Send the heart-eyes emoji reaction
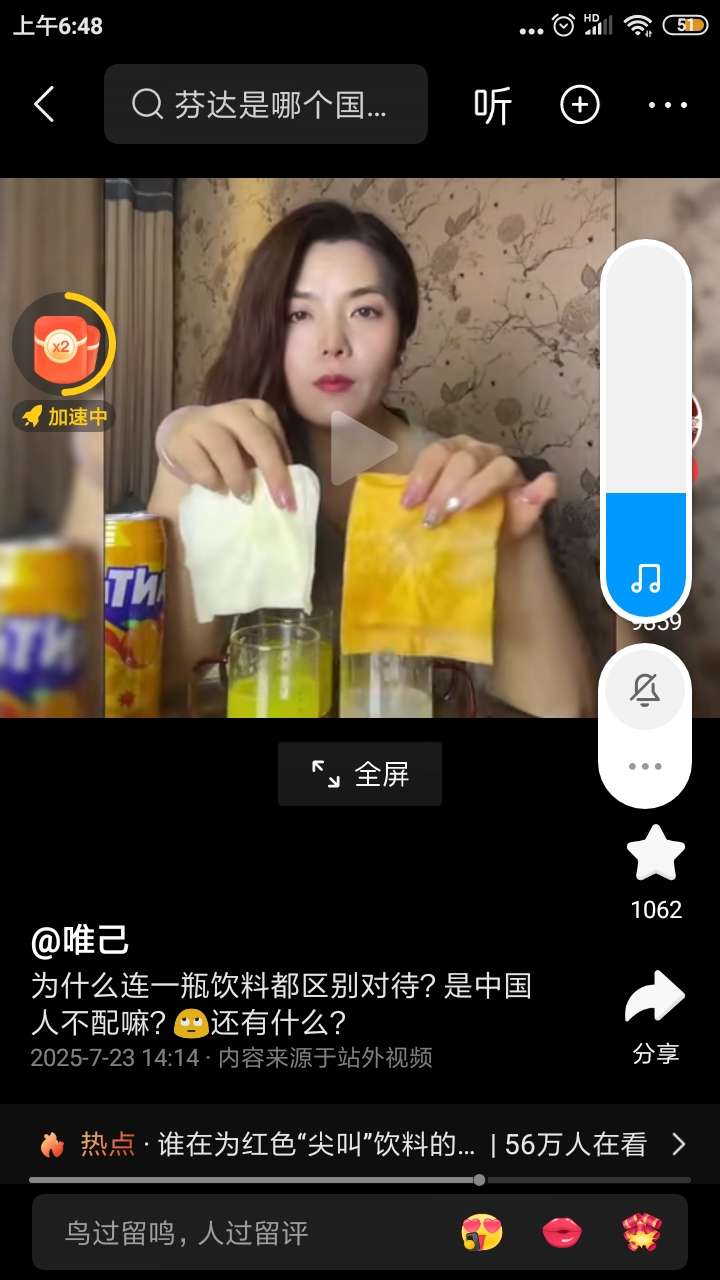Screen dimensions: 720x1280 [x=482, y=1232]
